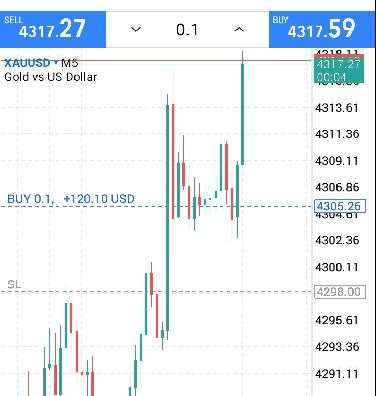Tap the SELL 4317.27 button

(53, 29)
